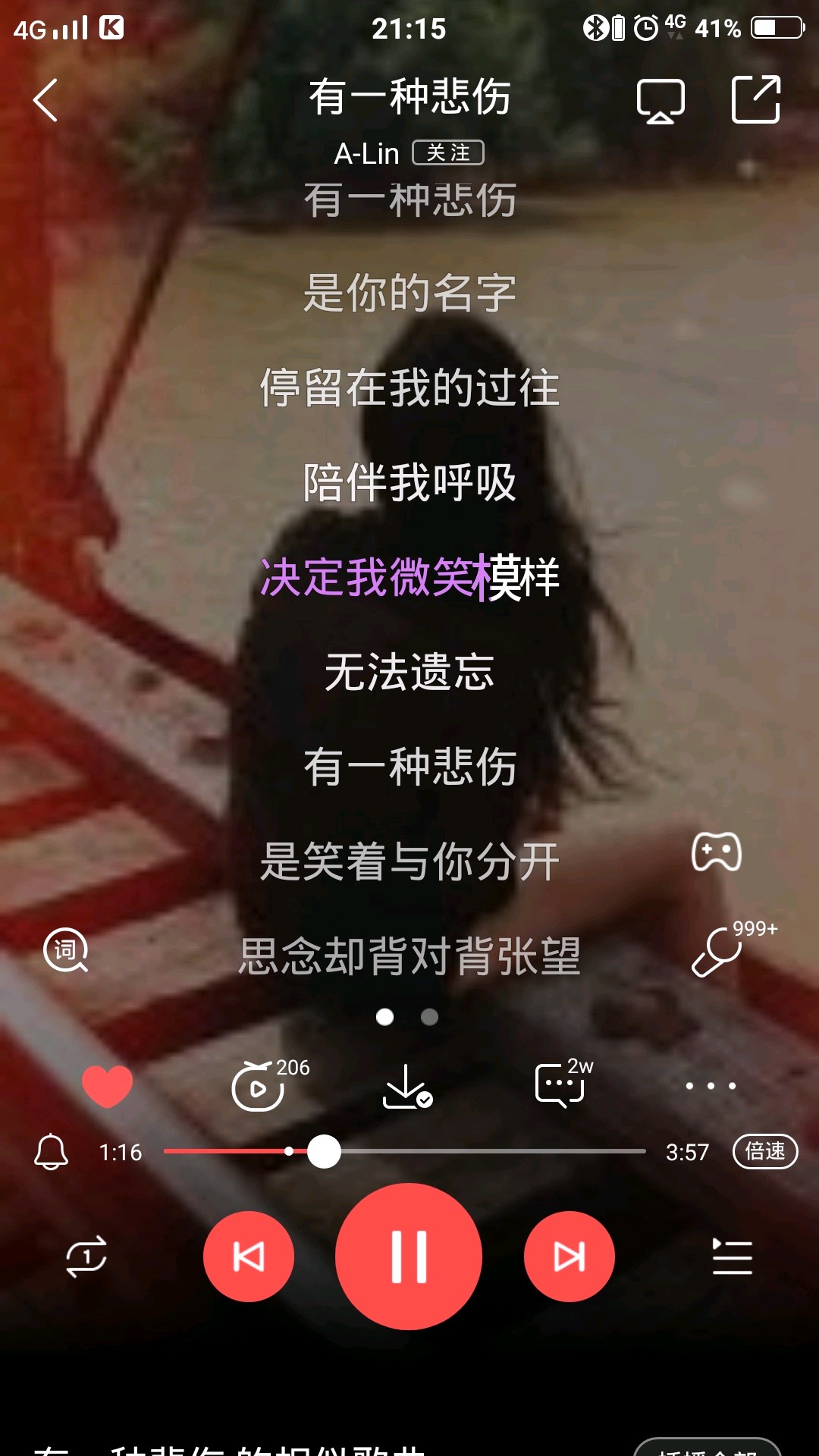
Task: Open the cast to device icon
Action: (x=661, y=100)
